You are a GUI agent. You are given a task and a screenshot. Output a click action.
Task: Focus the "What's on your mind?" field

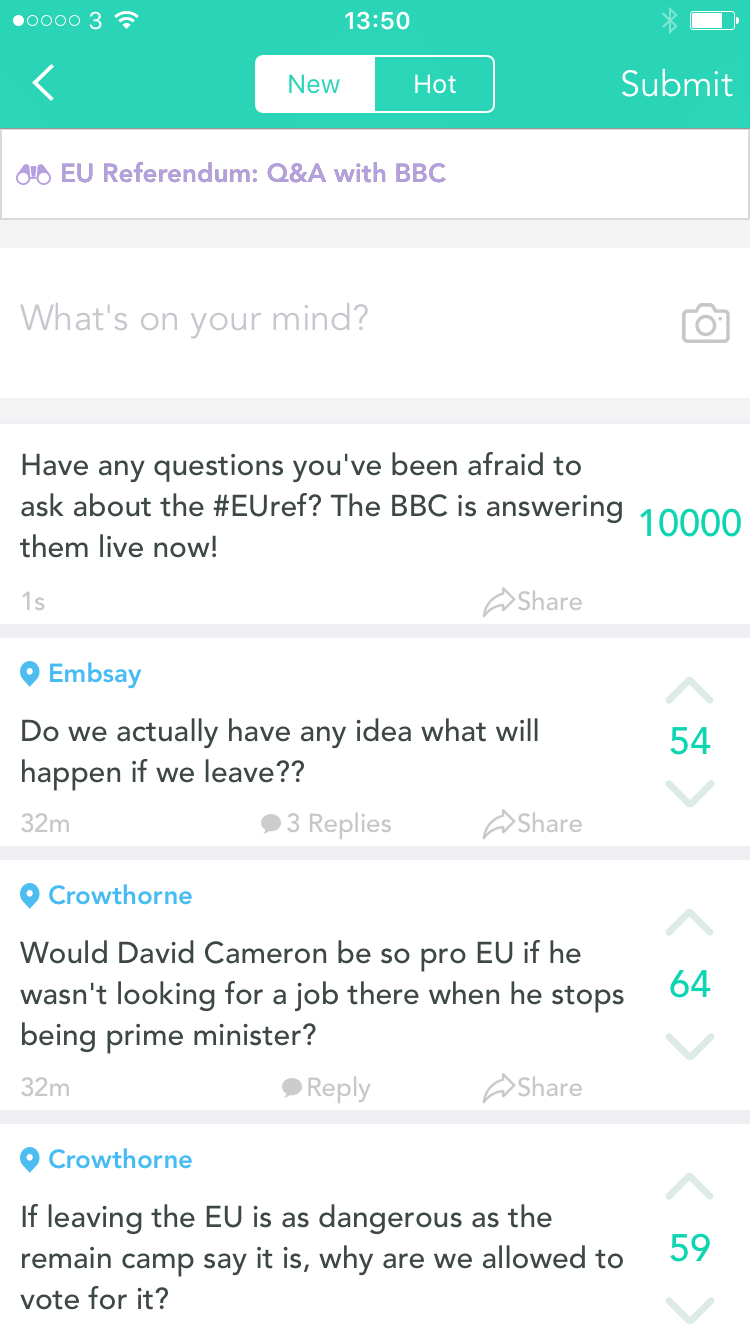(330, 320)
